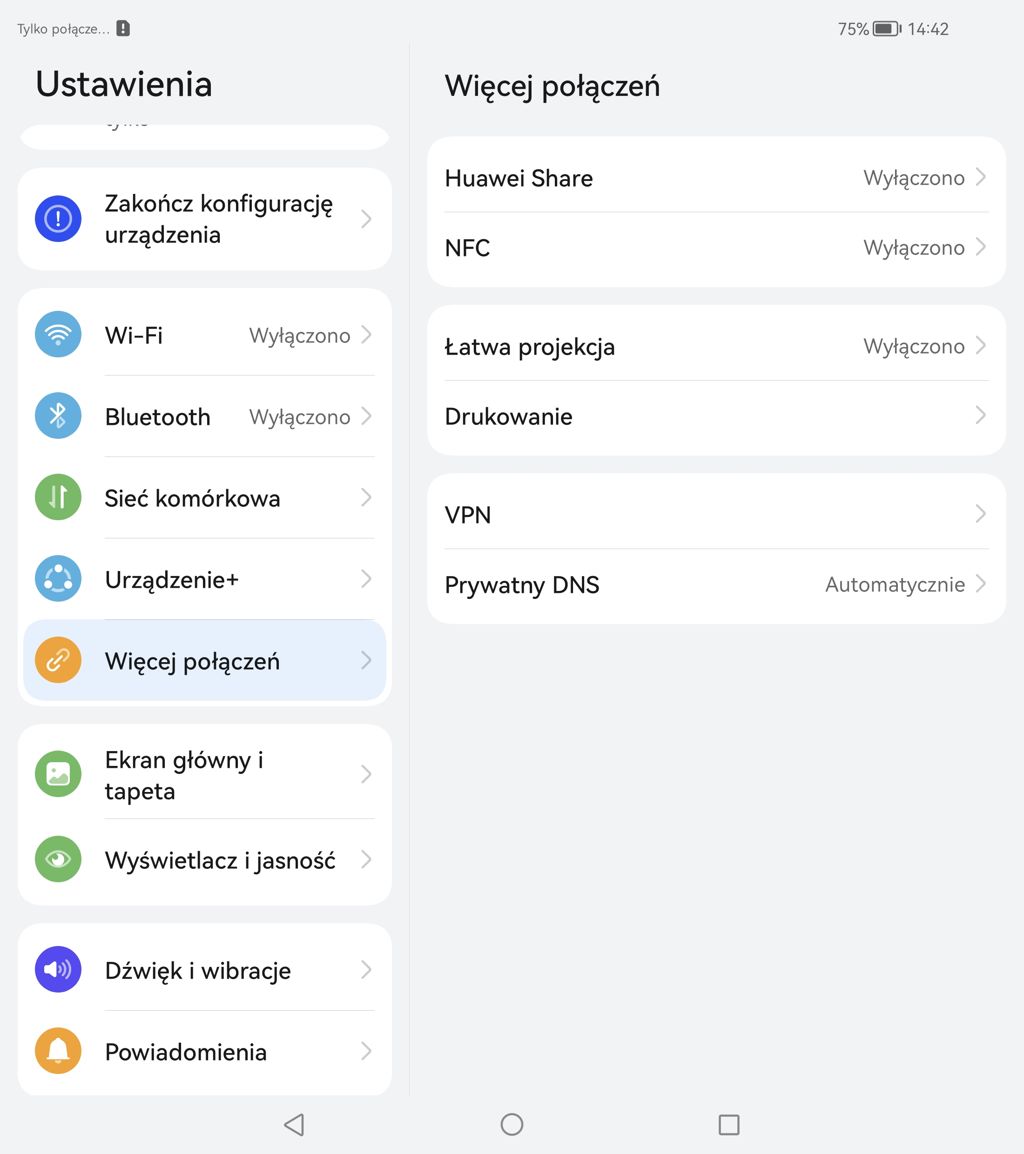
Task: Open Łatwa projekcja
Action: 715,347
